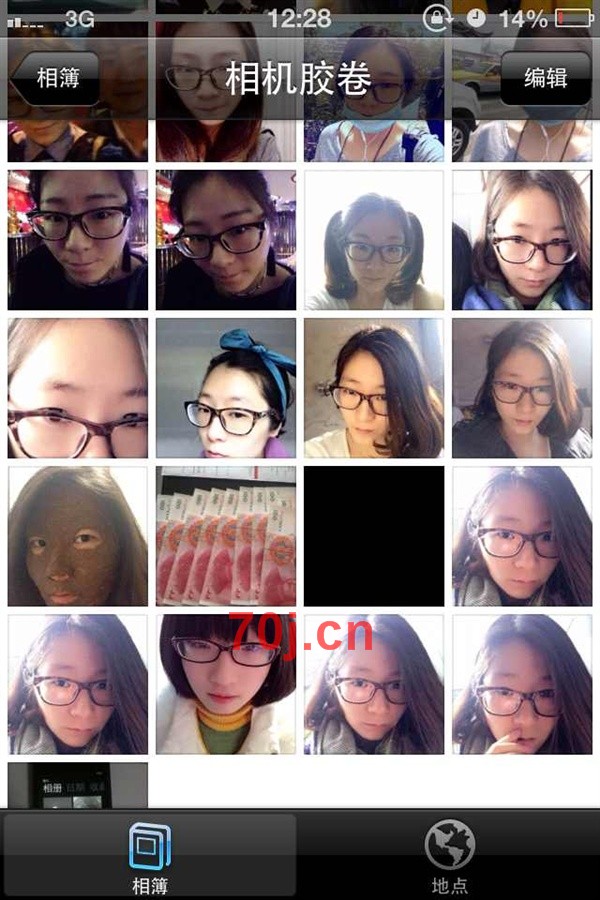Screen dimensions: 600x900
Task: Open the dark face mask photo
Action: tap(78, 536)
